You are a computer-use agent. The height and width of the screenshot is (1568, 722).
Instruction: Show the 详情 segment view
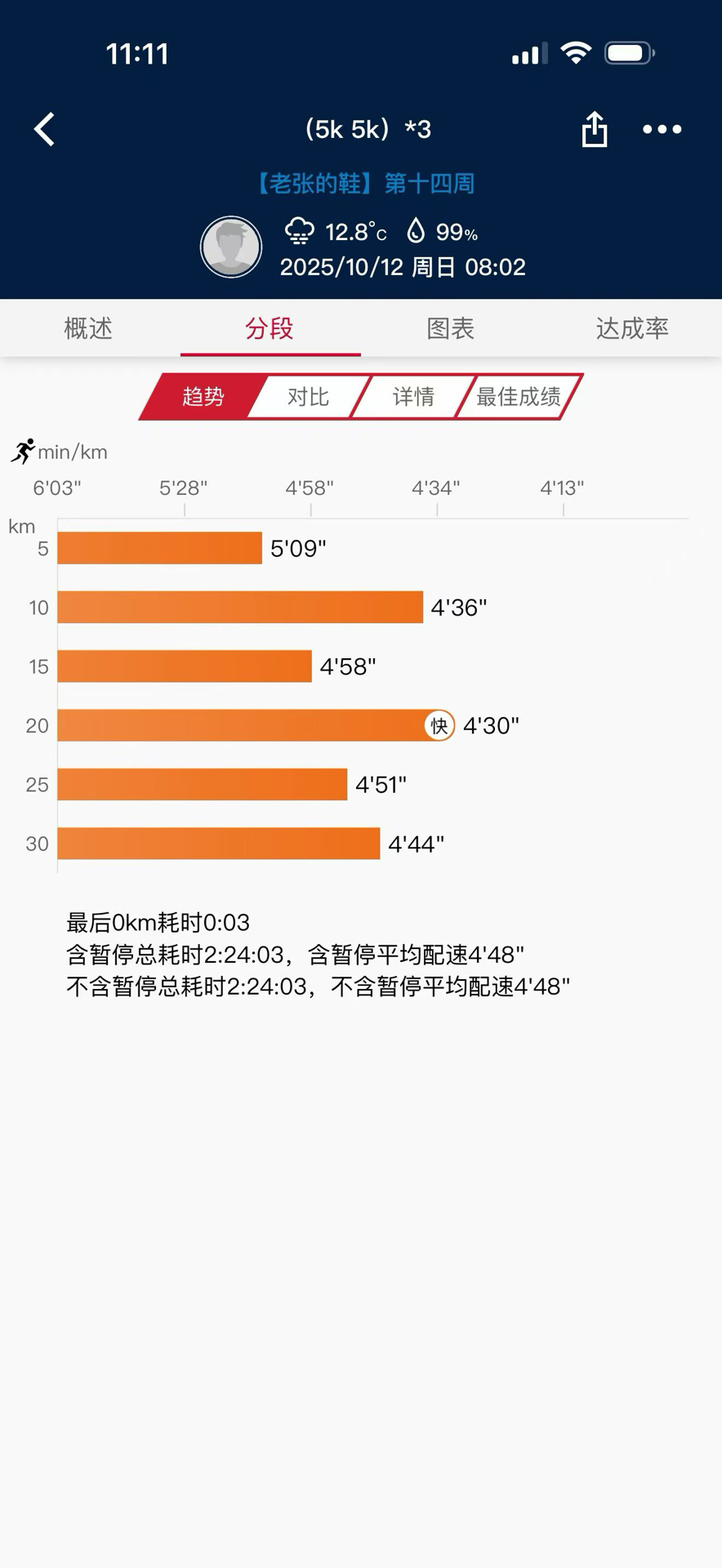(413, 397)
